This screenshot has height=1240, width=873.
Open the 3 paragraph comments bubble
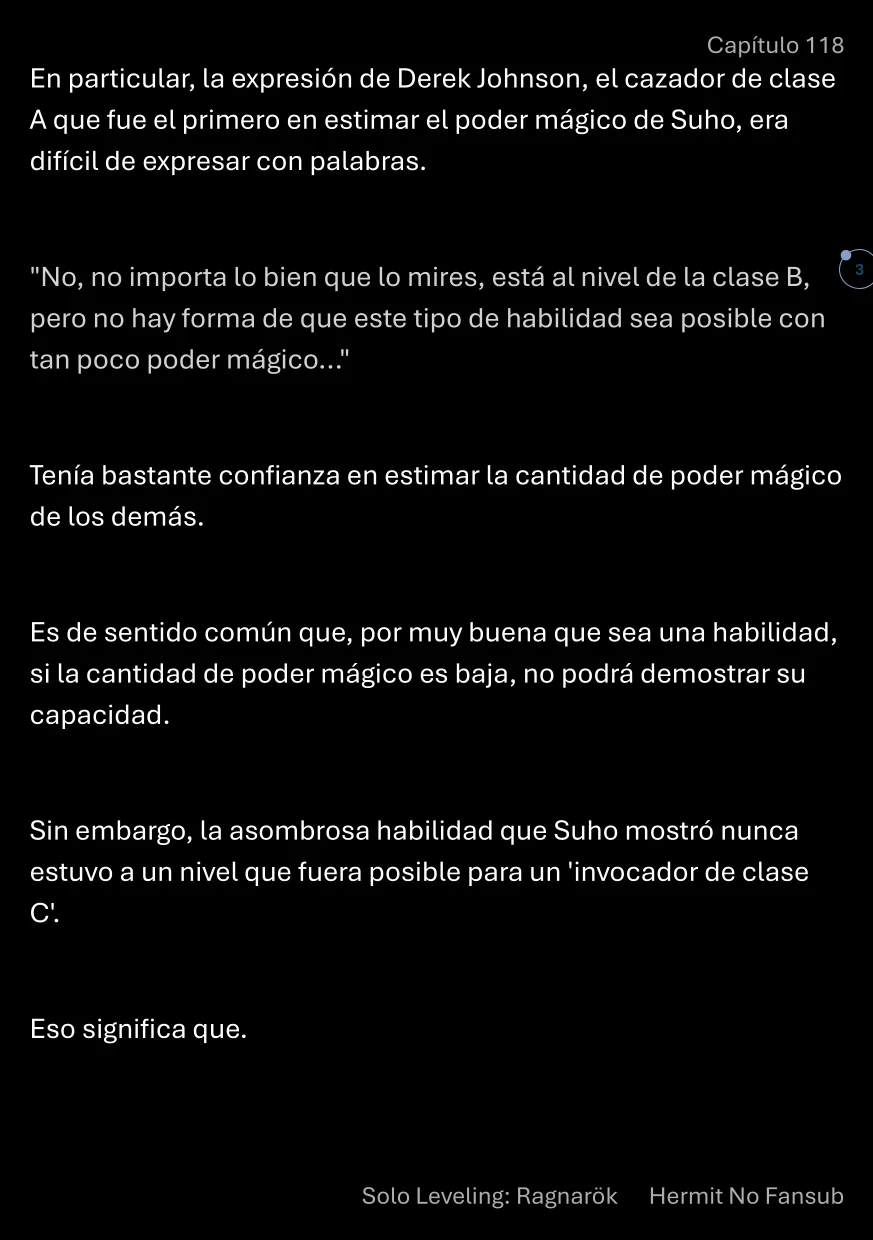tap(858, 270)
